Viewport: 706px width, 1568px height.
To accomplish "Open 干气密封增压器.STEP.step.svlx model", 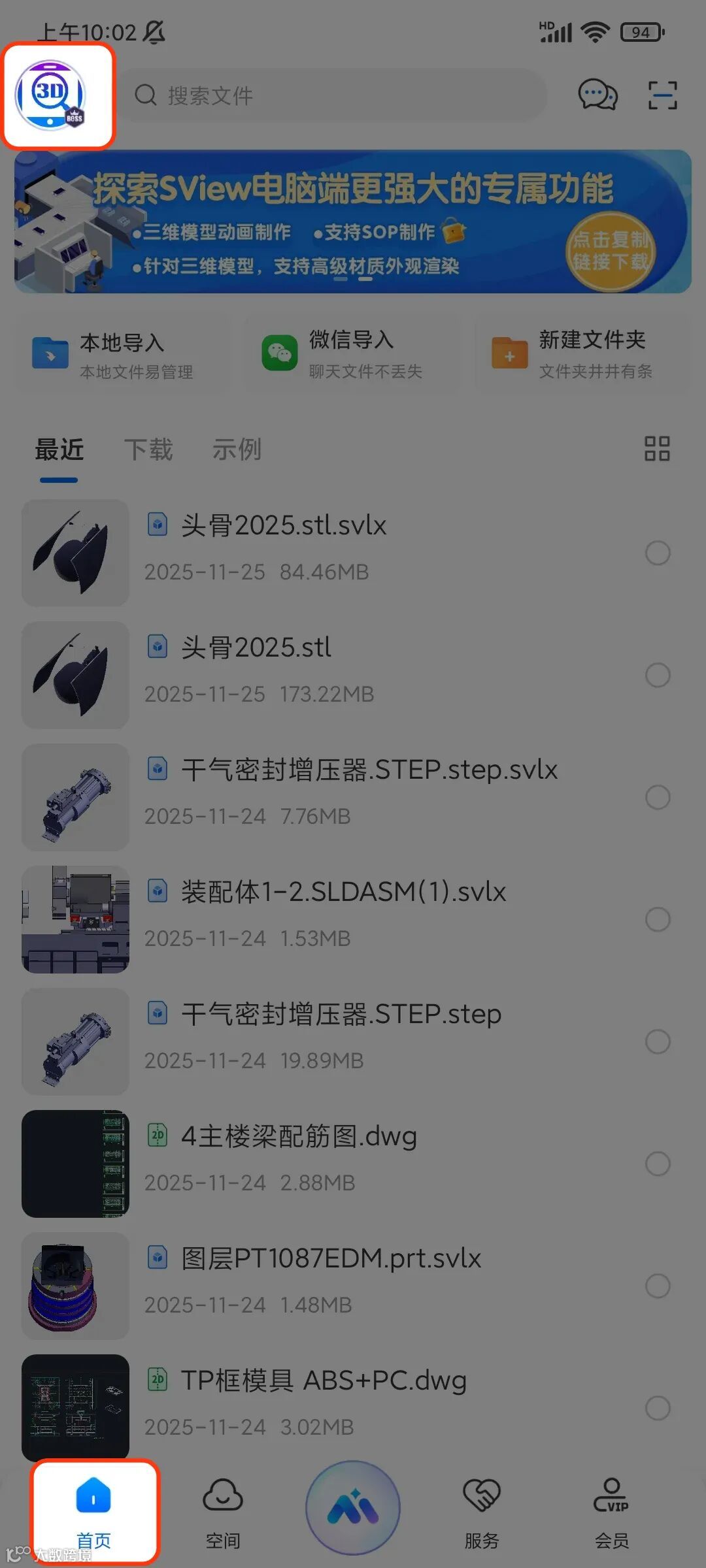I will pyautogui.click(x=369, y=770).
